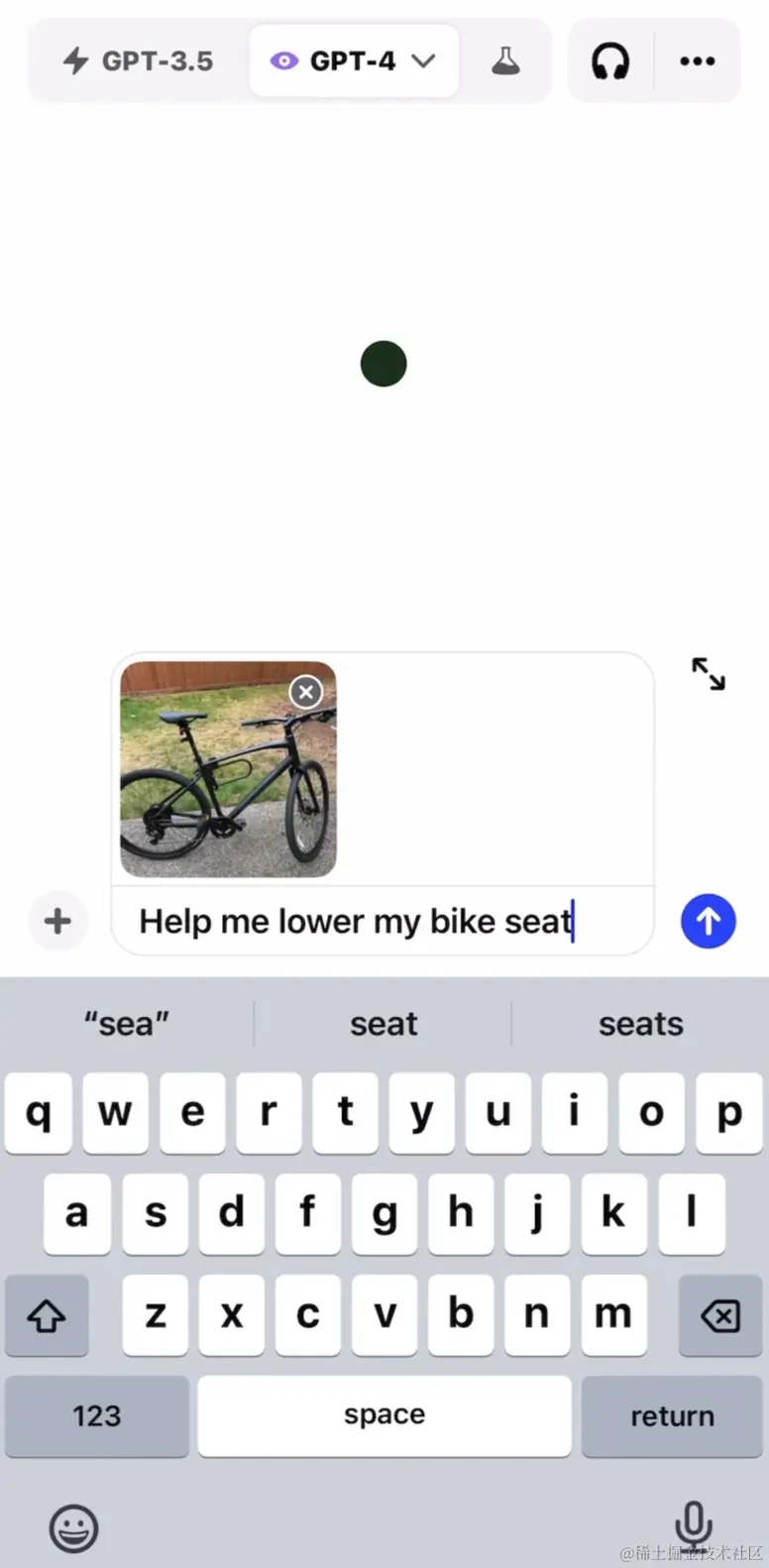
Task: Open the three-dot overflow menu
Action: [698, 61]
